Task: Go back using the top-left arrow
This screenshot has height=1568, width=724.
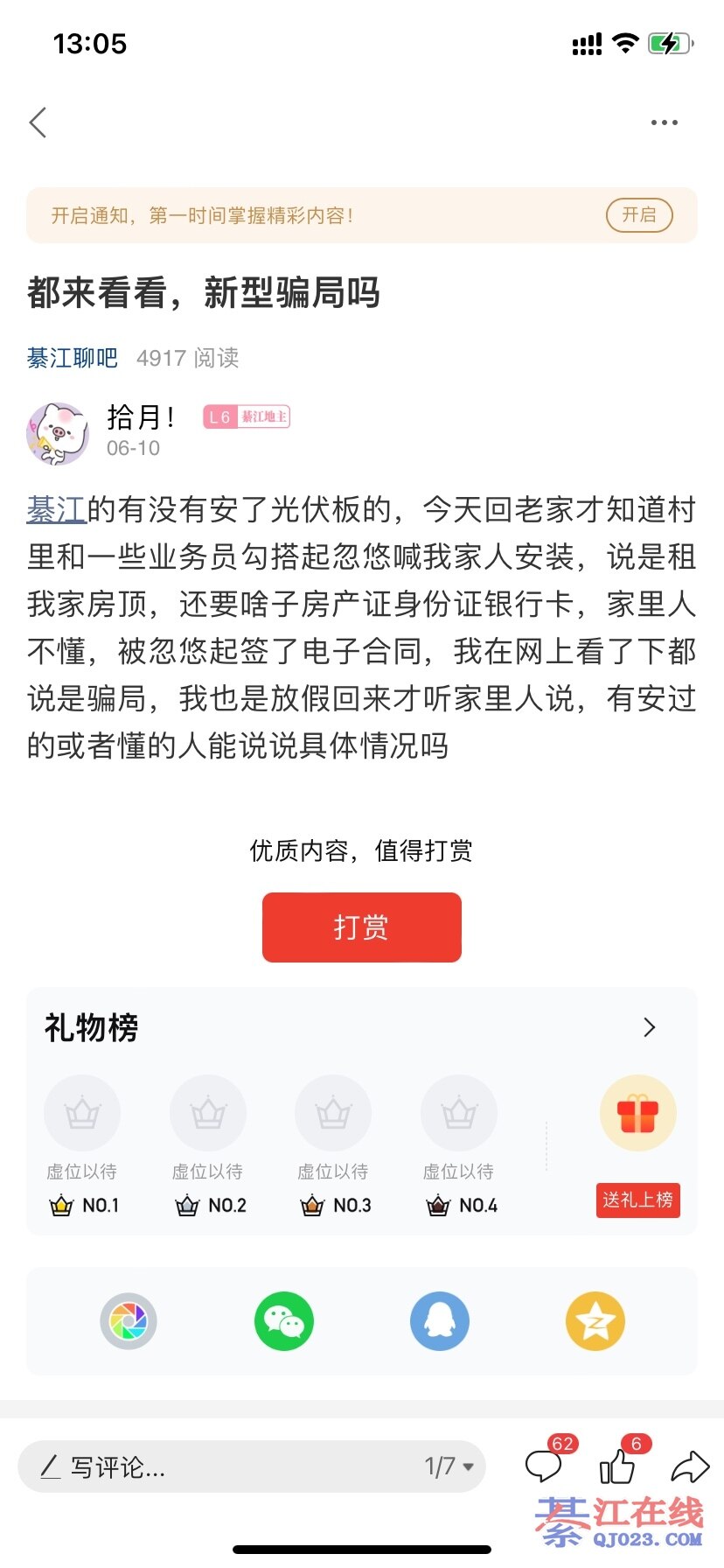Action: click(38, 122)
